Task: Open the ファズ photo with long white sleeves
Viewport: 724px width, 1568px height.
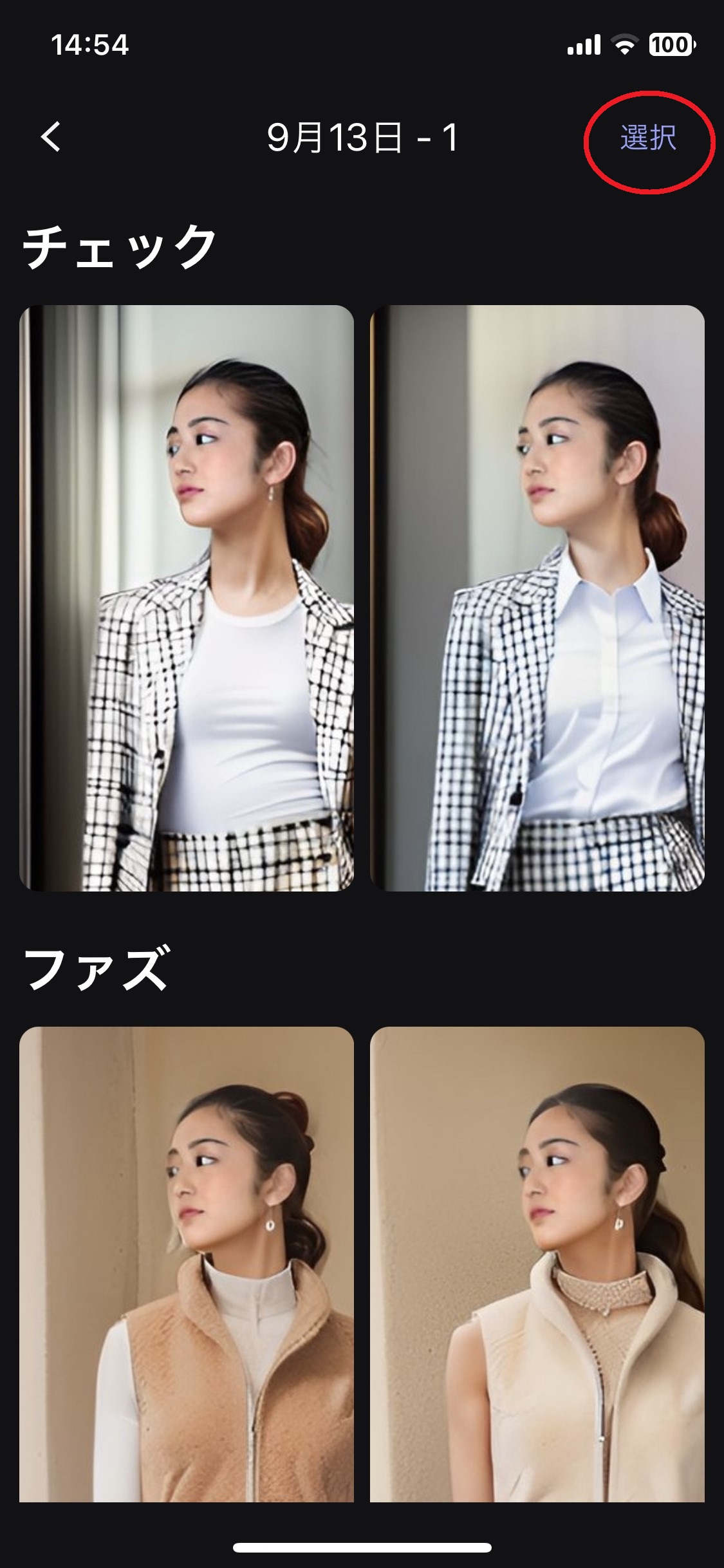Action: pos(187,1264)
